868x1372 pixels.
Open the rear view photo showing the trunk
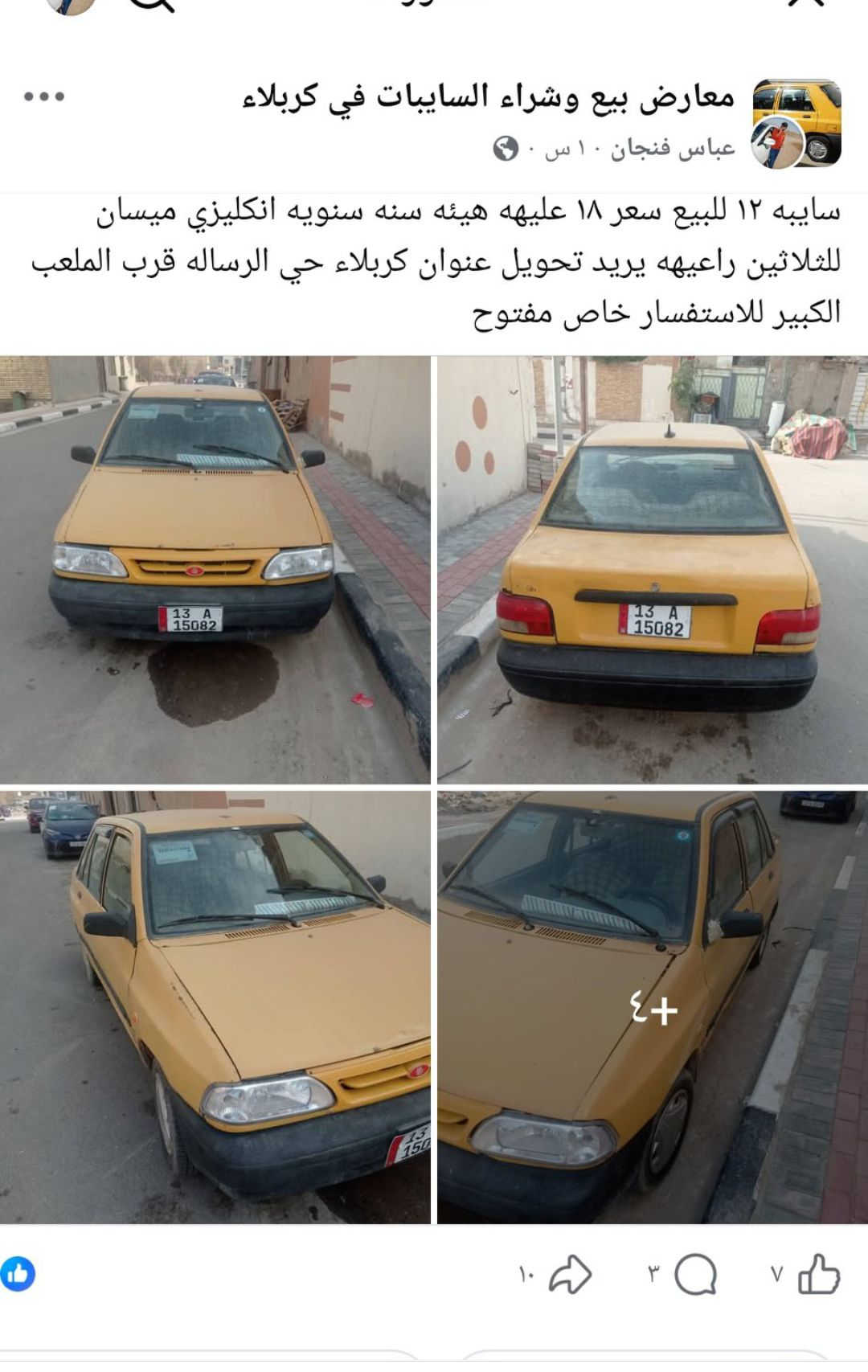(652, 569)
